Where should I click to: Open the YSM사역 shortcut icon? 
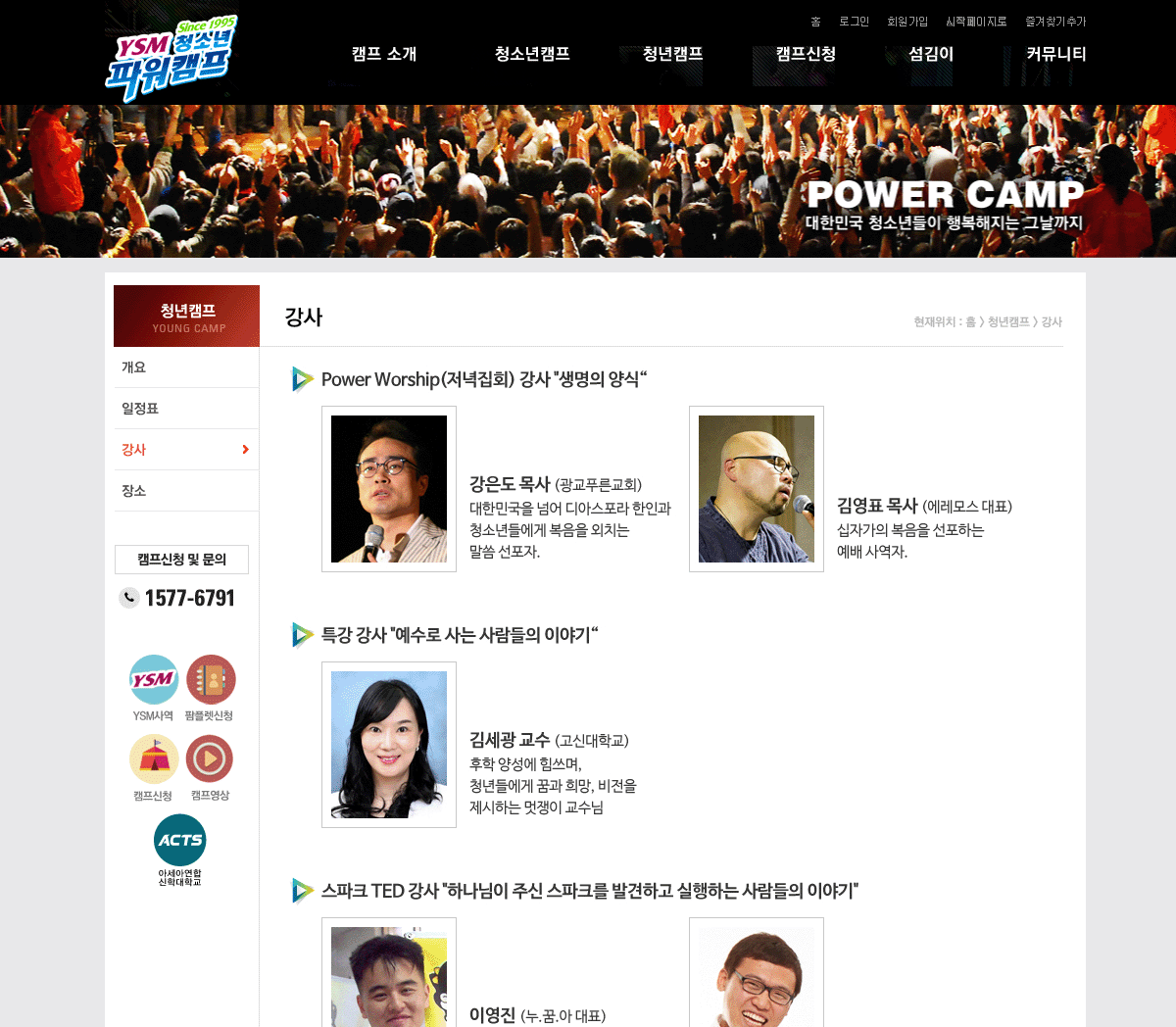pyautogui.click(x=154, y=680)
